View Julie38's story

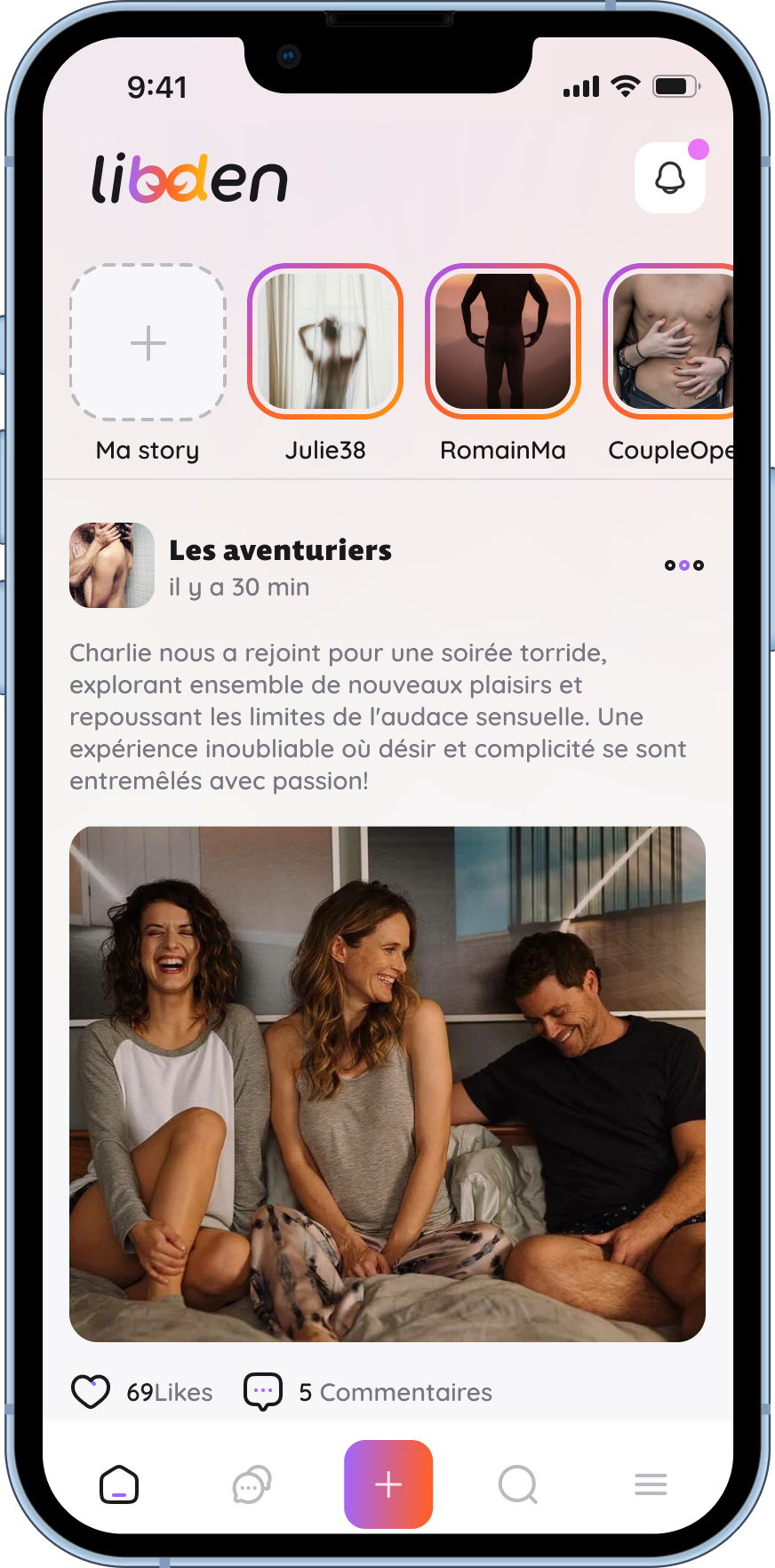pos(325,341)
